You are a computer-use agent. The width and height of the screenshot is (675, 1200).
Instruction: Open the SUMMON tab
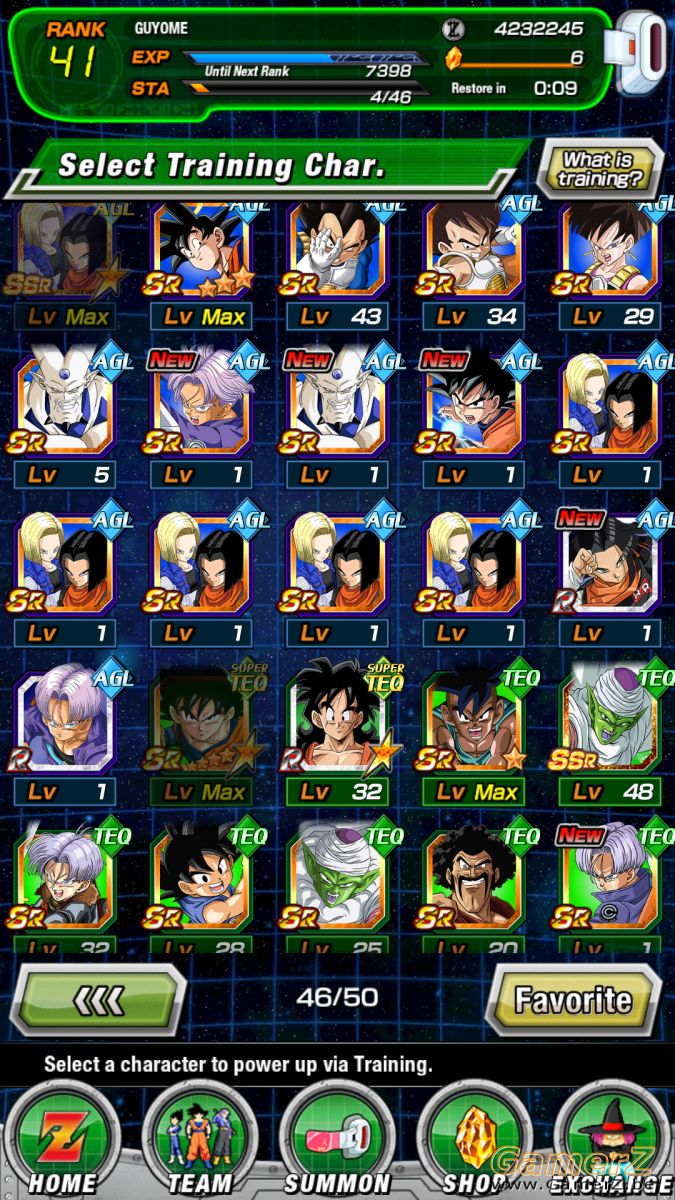point(336,1140)
